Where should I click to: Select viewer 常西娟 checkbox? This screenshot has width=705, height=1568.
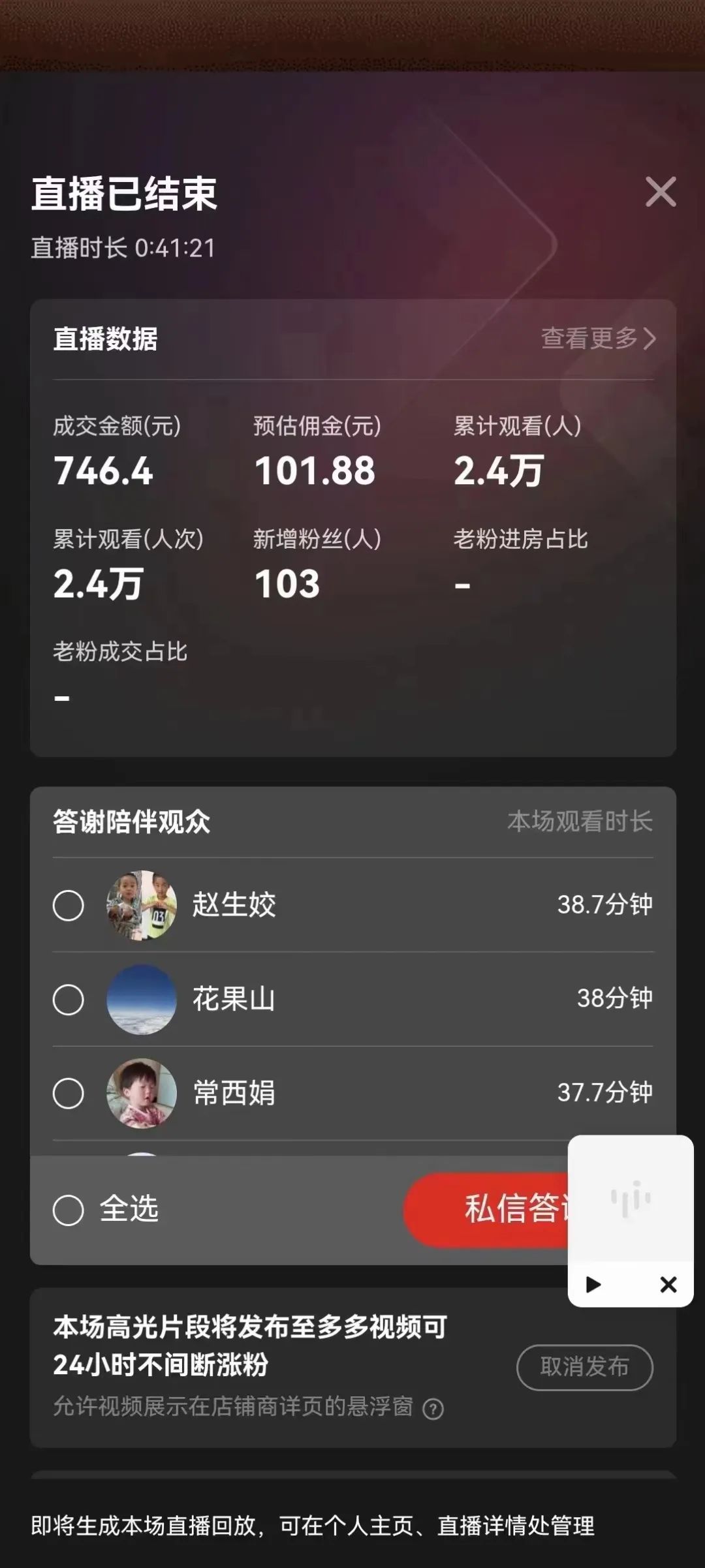69,1093
